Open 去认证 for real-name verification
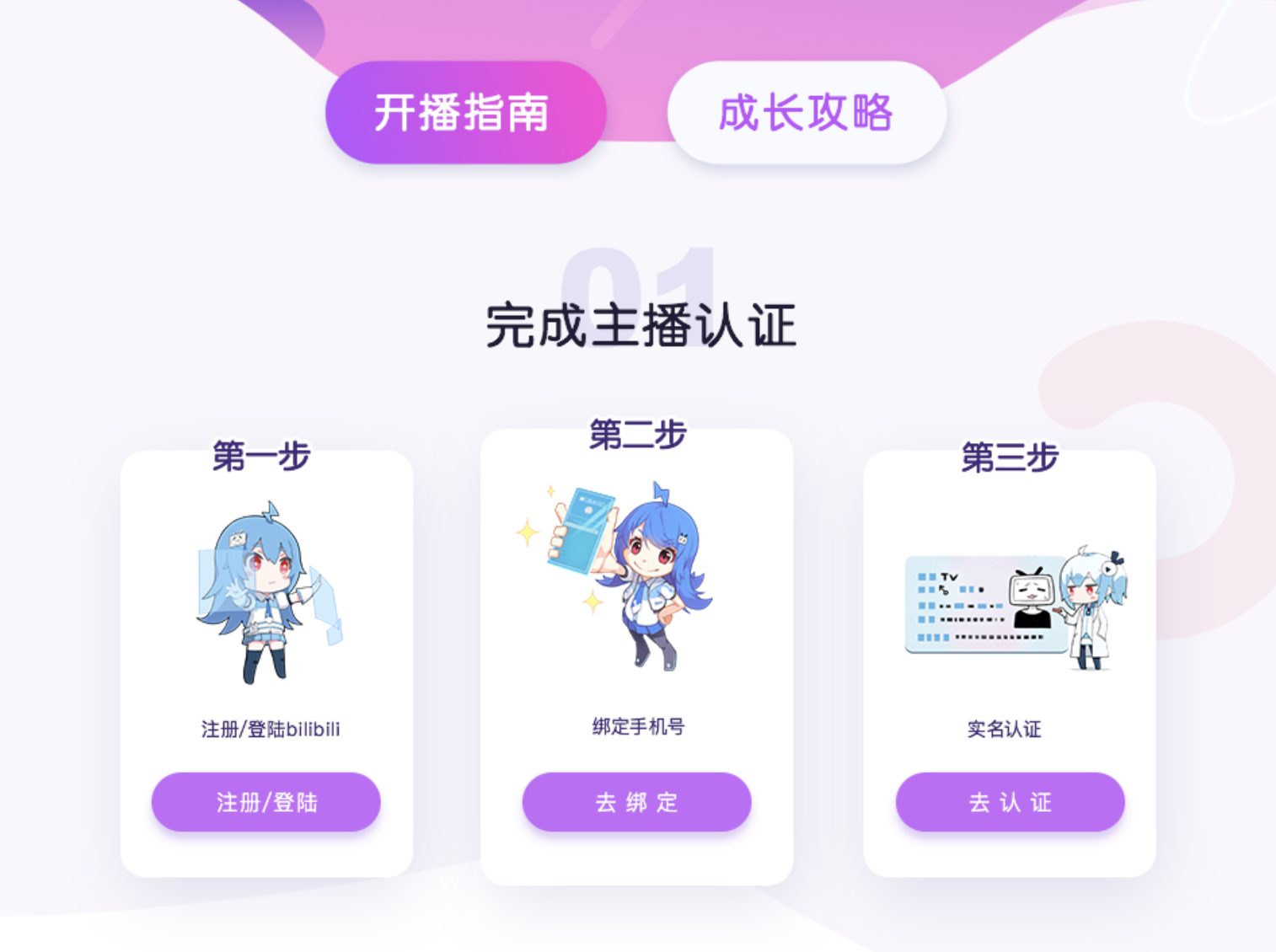 coord(1010,802)
